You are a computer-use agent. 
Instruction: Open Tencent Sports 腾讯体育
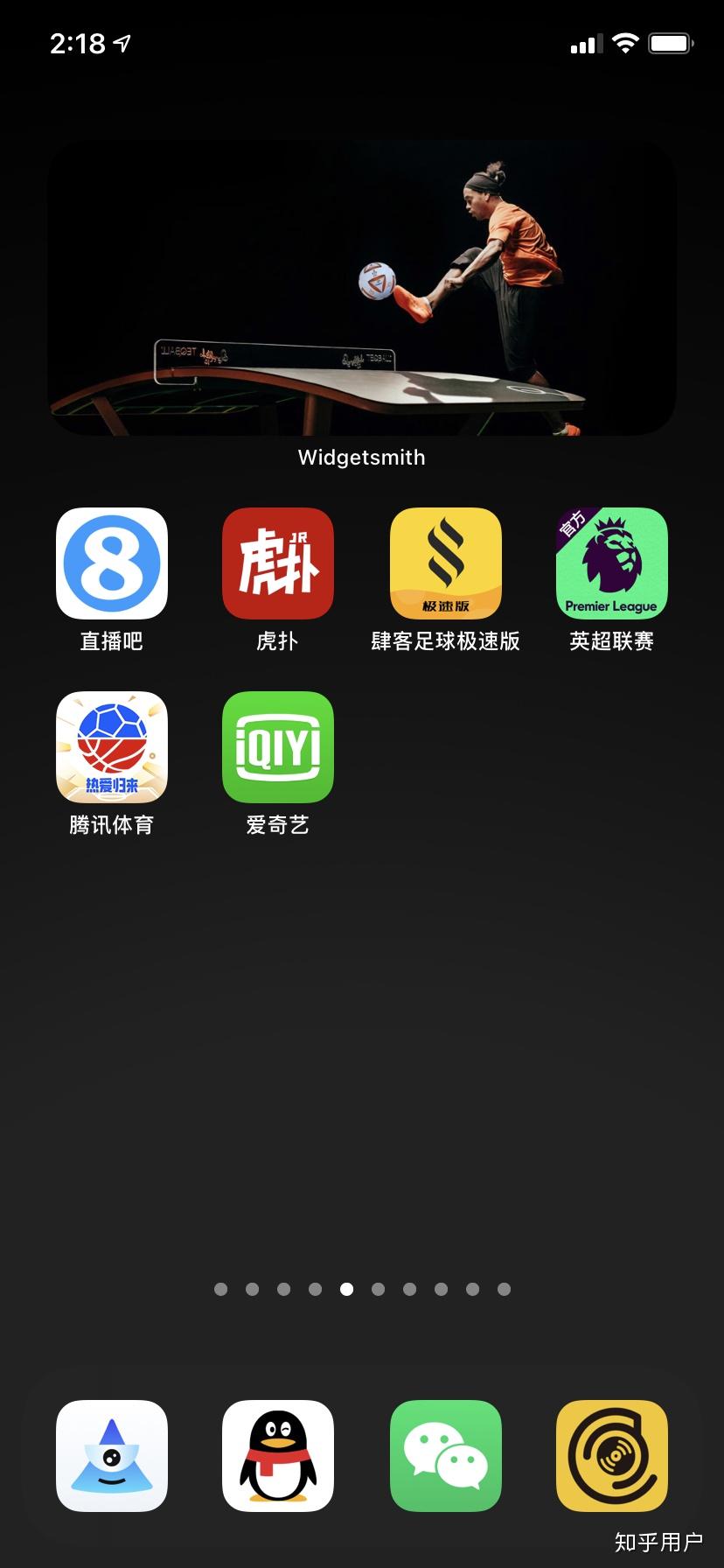click(111, 748)
